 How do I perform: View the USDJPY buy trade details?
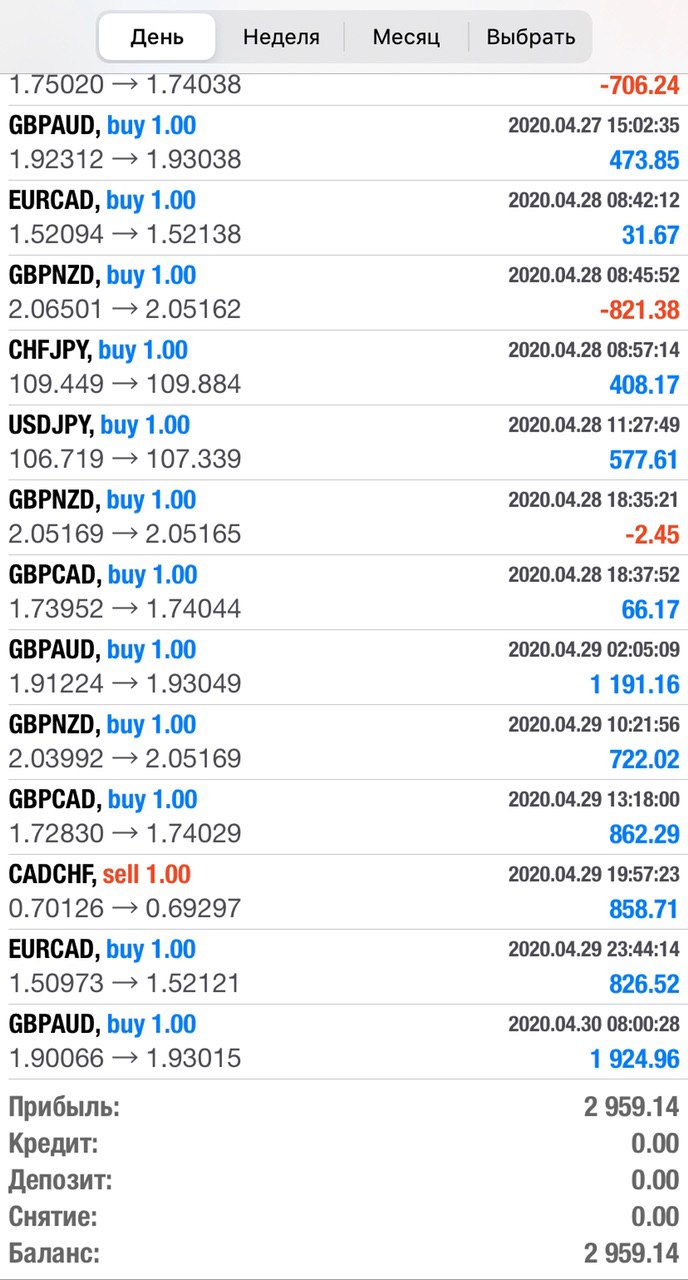point(344,443)
